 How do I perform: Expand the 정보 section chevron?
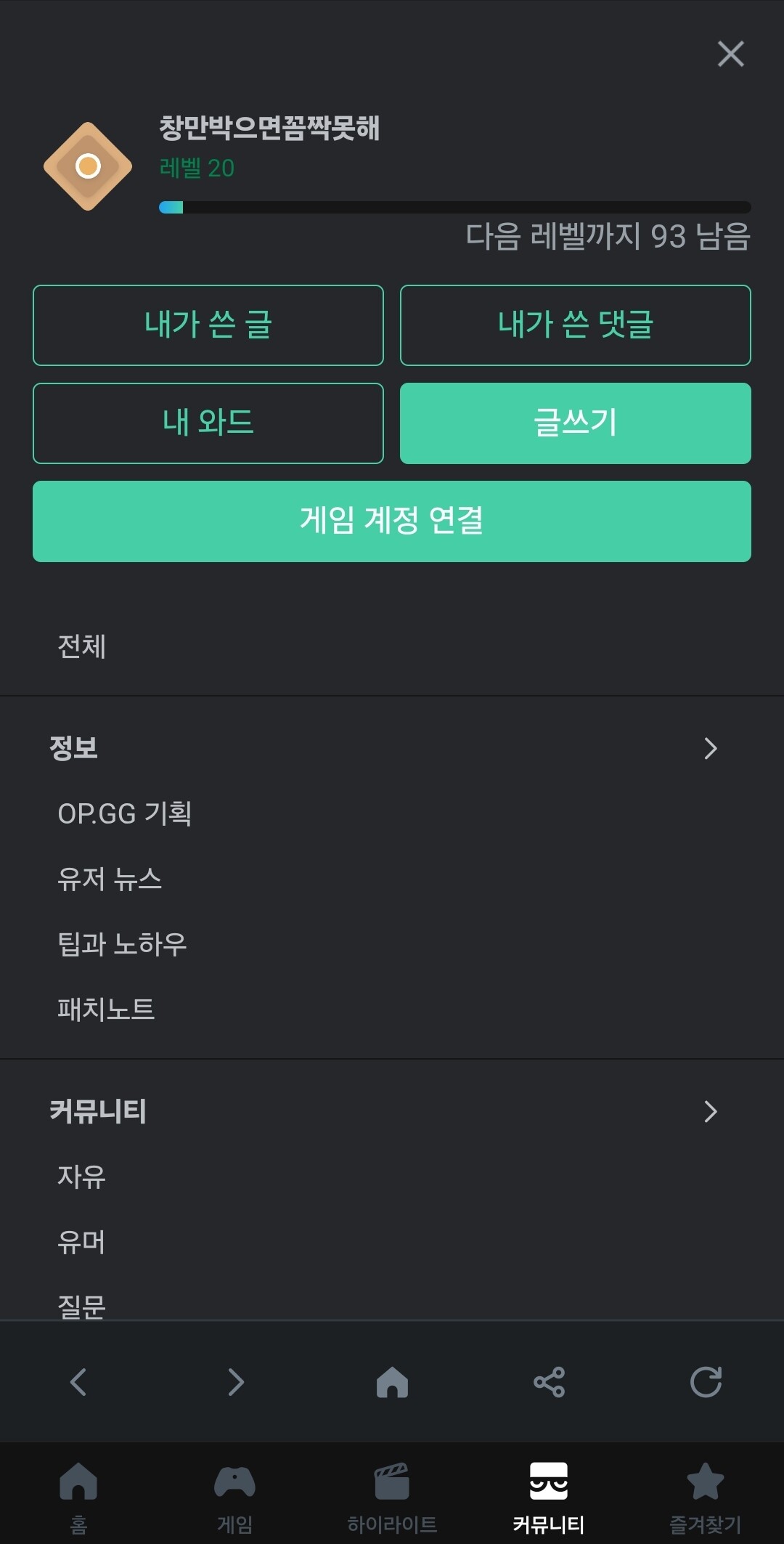click(710, 748)
